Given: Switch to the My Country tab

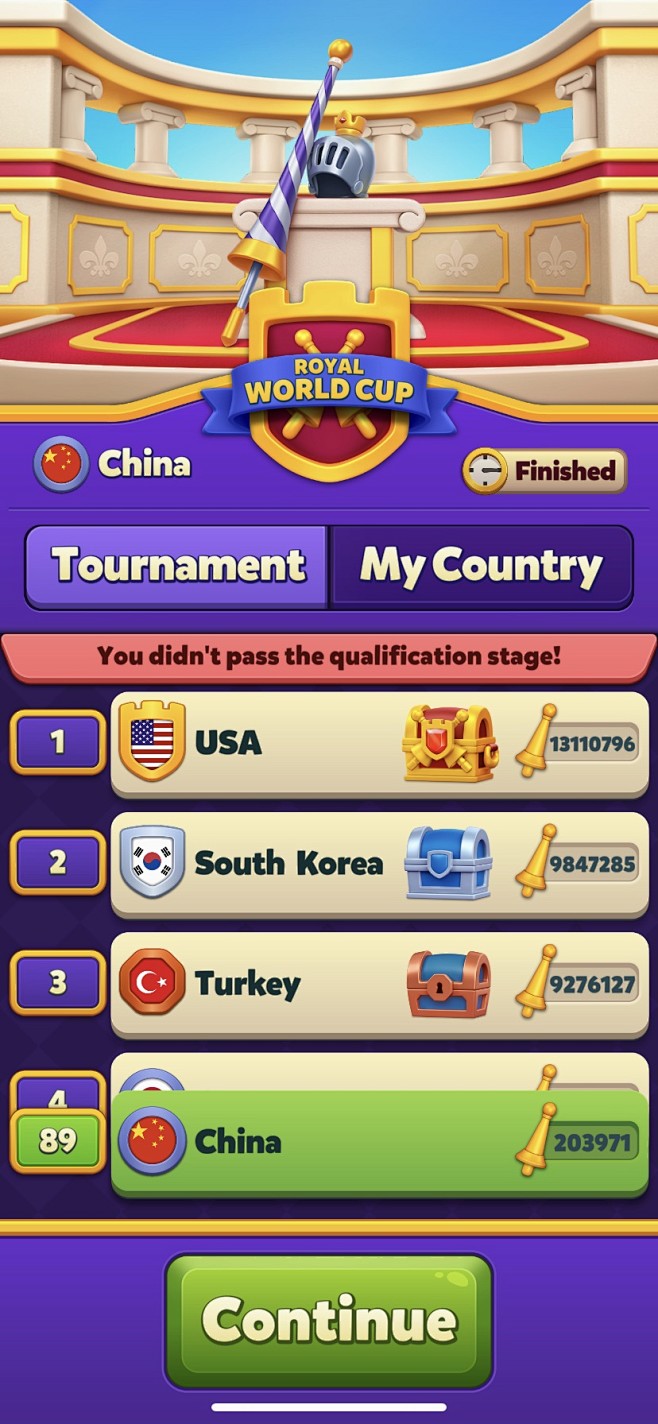Looking at the screenshot, I should tap(481, 566).
